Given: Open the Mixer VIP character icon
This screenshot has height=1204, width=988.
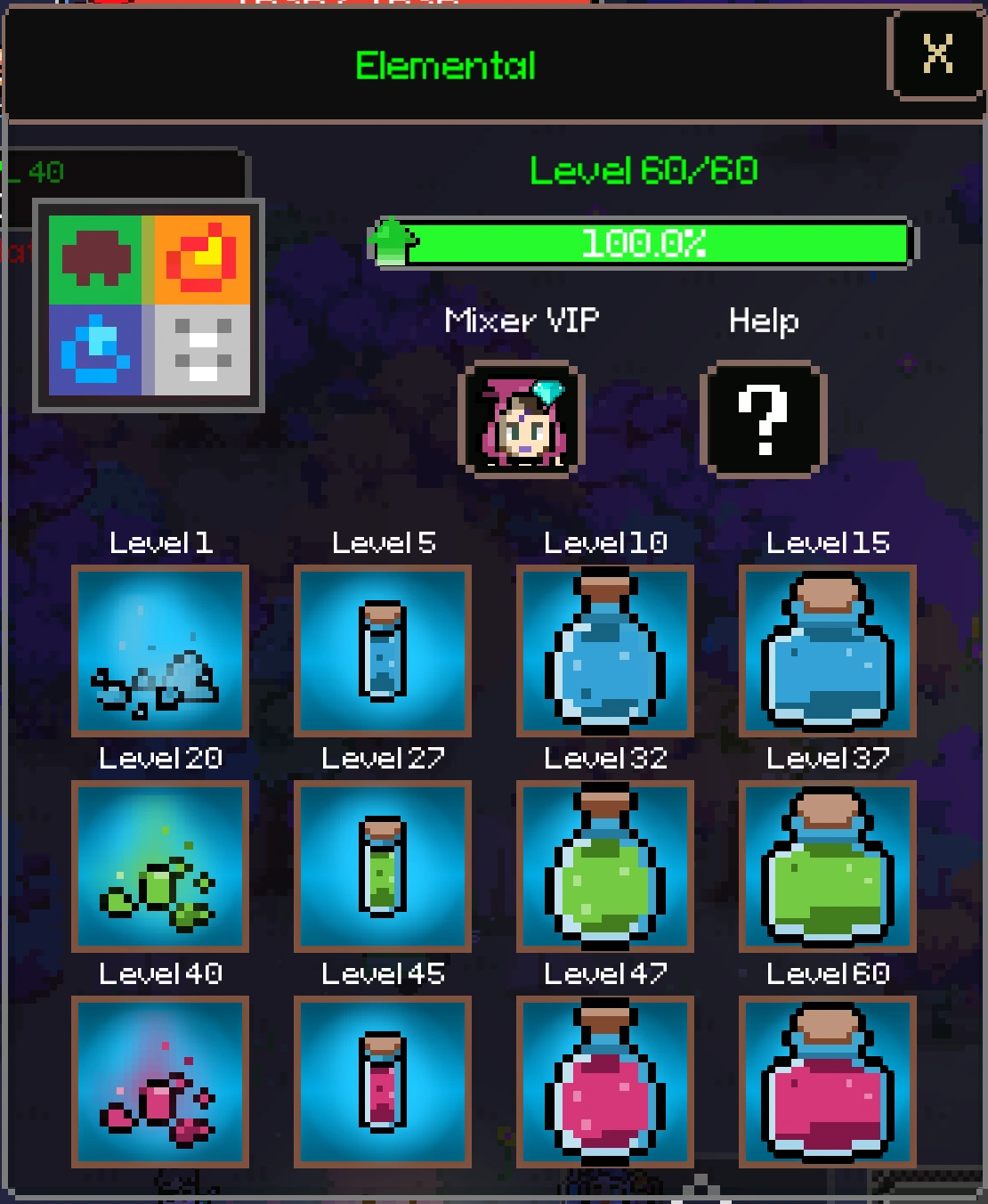Looking at the screenshot, I should [522, 419].
